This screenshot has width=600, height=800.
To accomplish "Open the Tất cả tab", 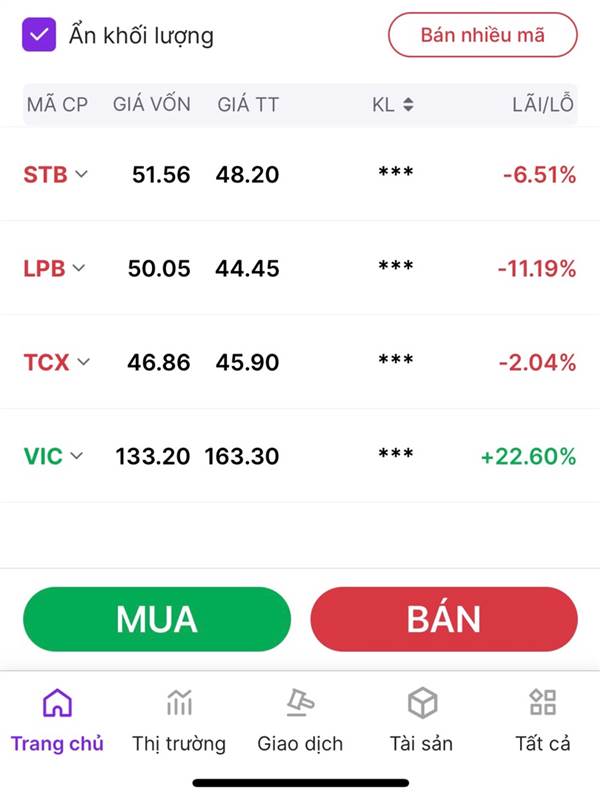I will tap(542, 720).
